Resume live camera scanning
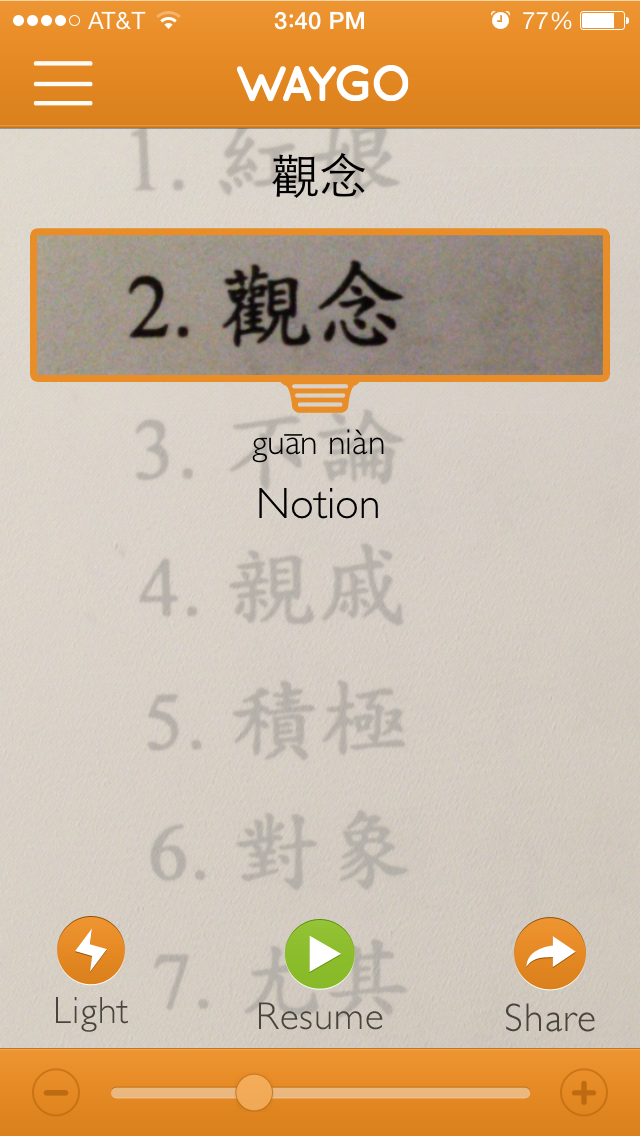Screen dimensions: 640x1136 coord(320,955)
